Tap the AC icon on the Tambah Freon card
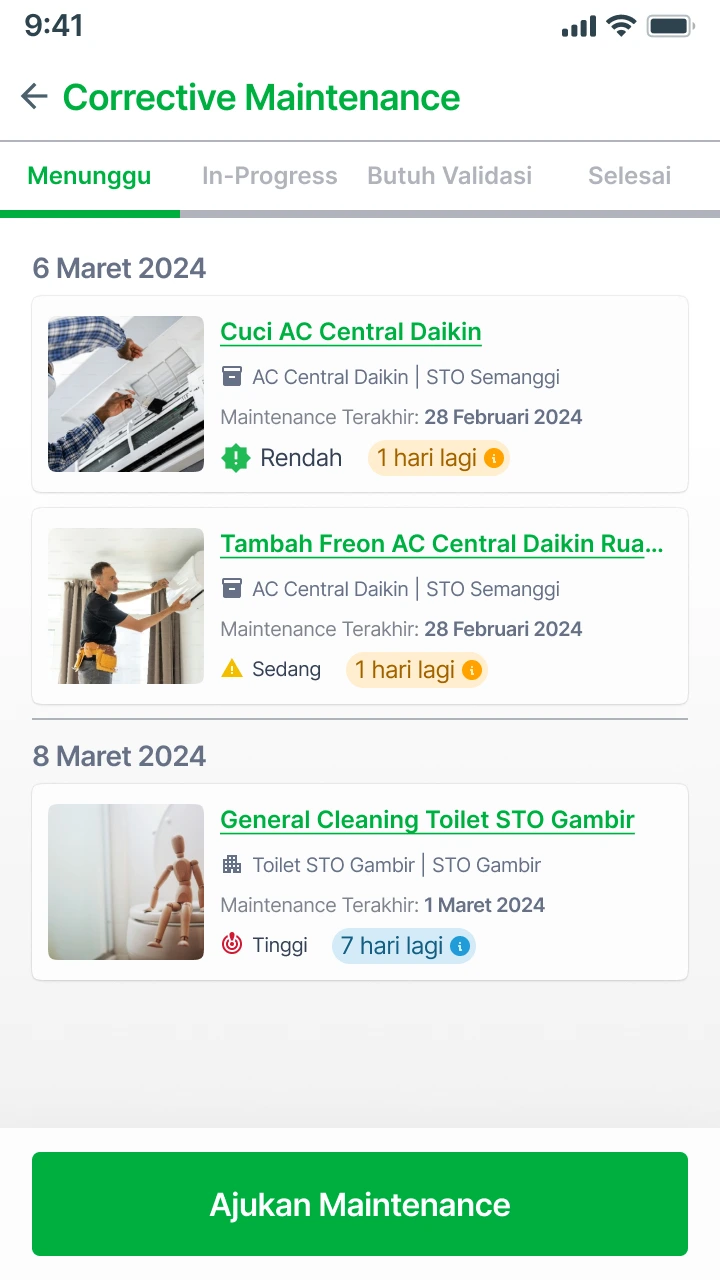Image resolution: width=720 pixels, height=1280 pixels. click(231, 589)
